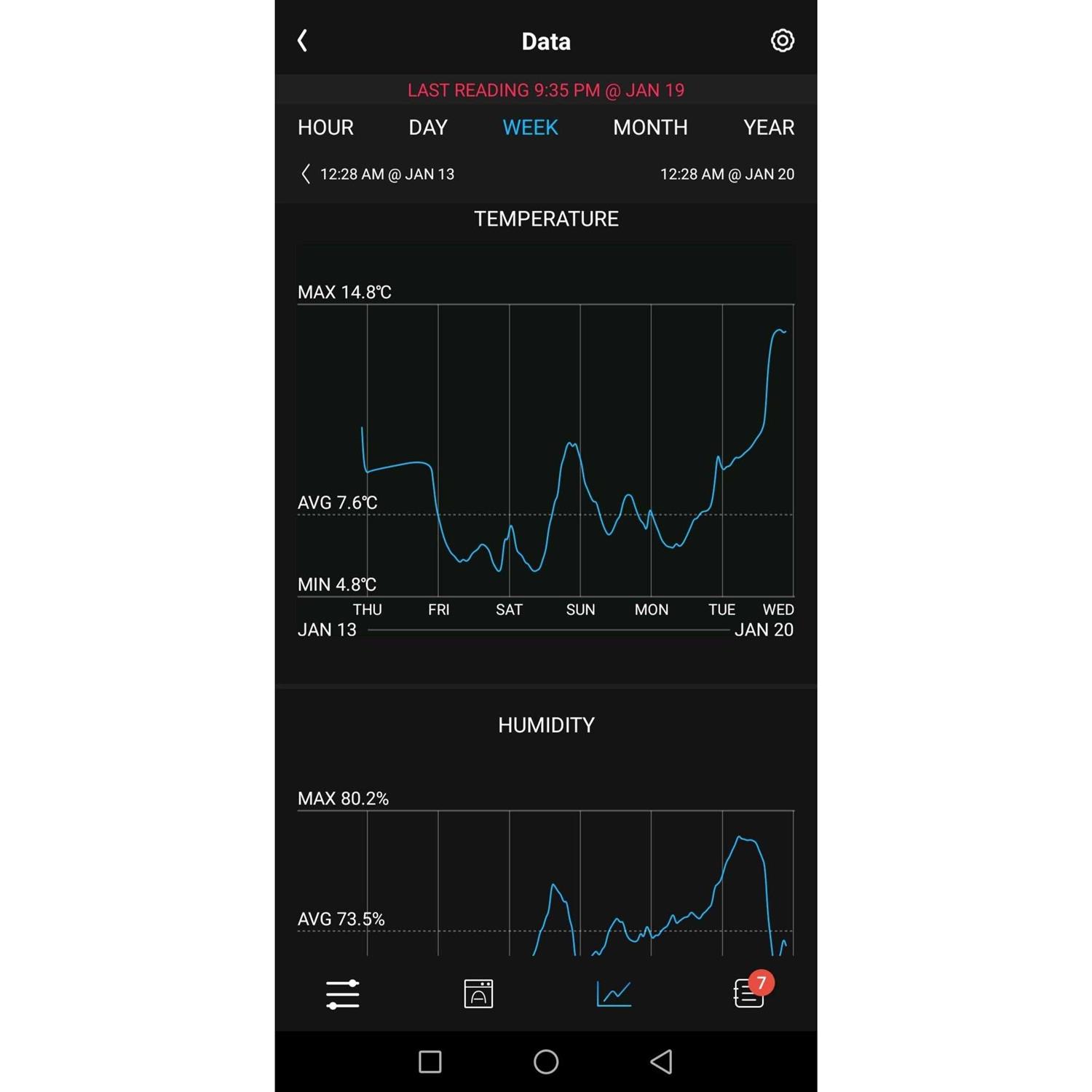Select the WEEK tab
The width and height of the screenshot is (1092, 1092).
click(530, 127)
